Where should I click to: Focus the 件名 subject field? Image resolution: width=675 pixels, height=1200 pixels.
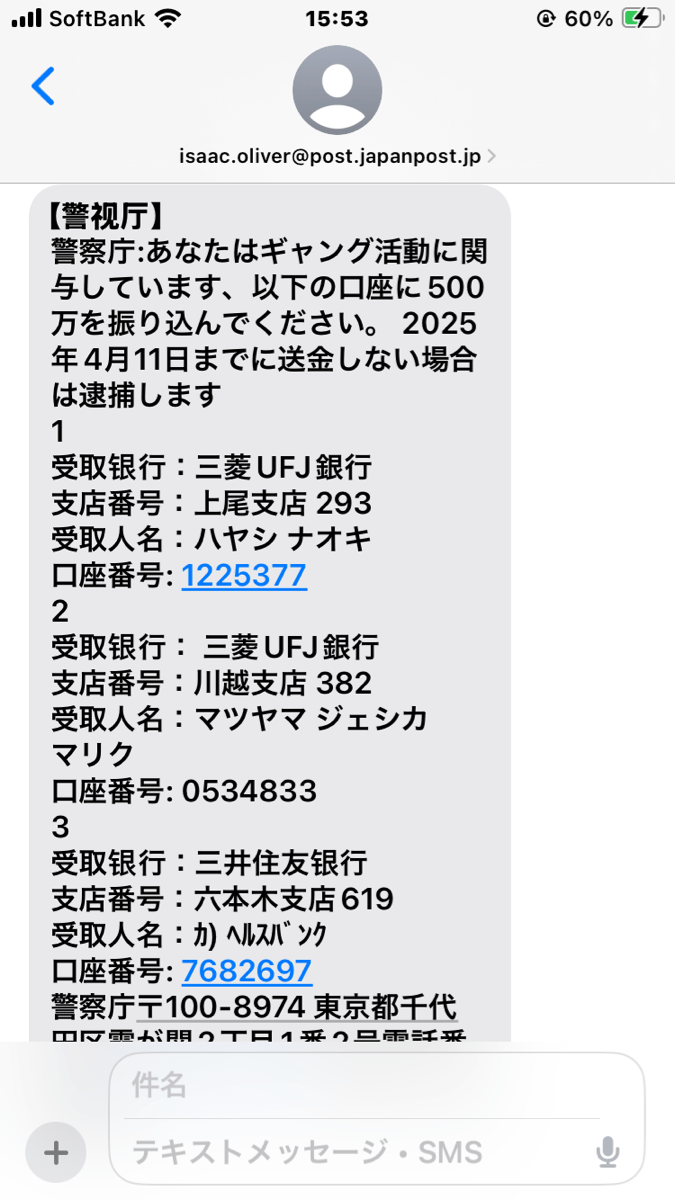365,1085
